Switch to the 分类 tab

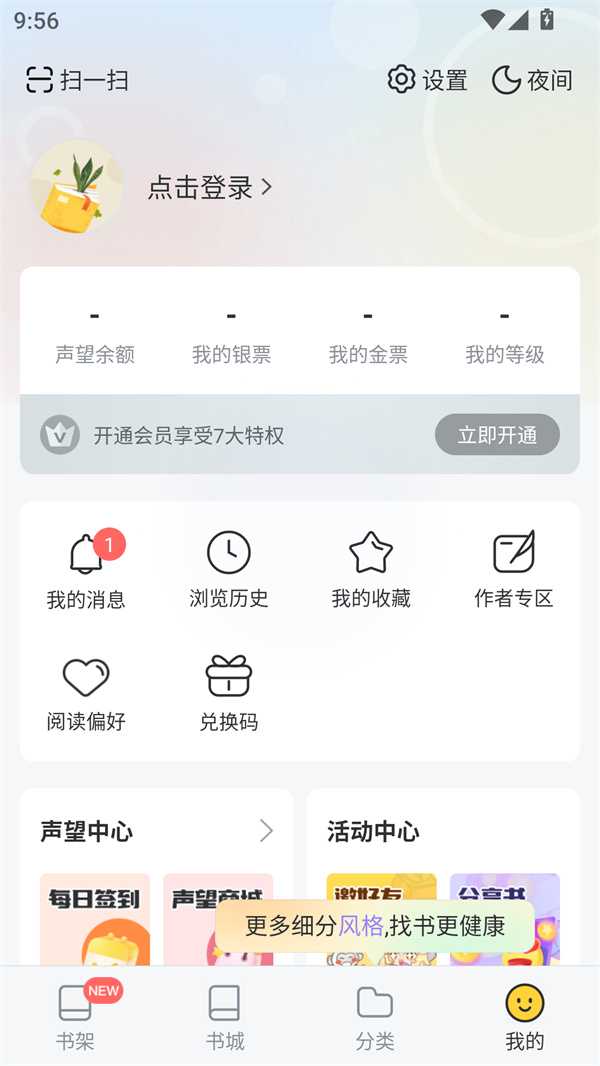tap(375, 1015)
